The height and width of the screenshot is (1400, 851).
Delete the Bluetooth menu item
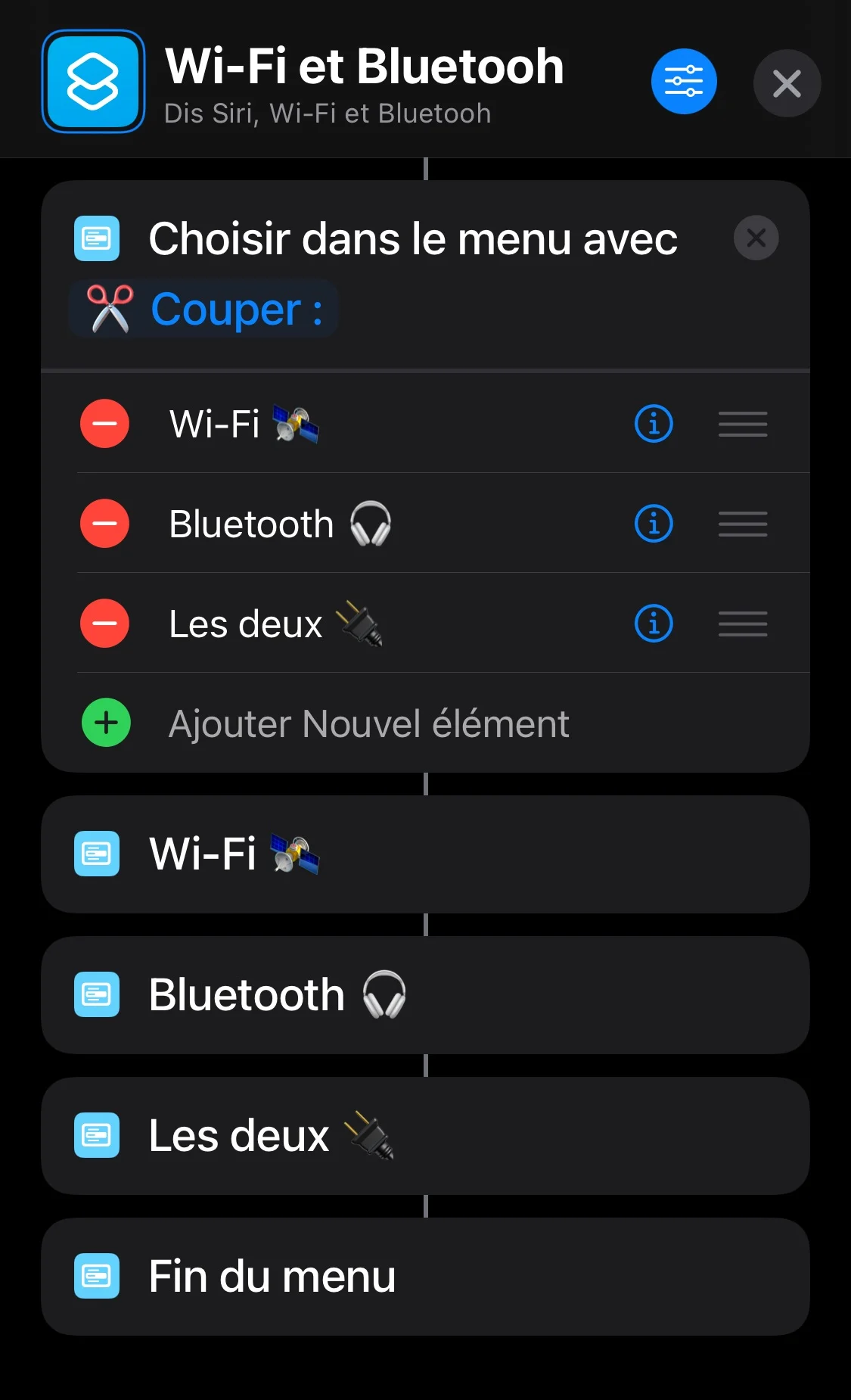coord(104,524)
